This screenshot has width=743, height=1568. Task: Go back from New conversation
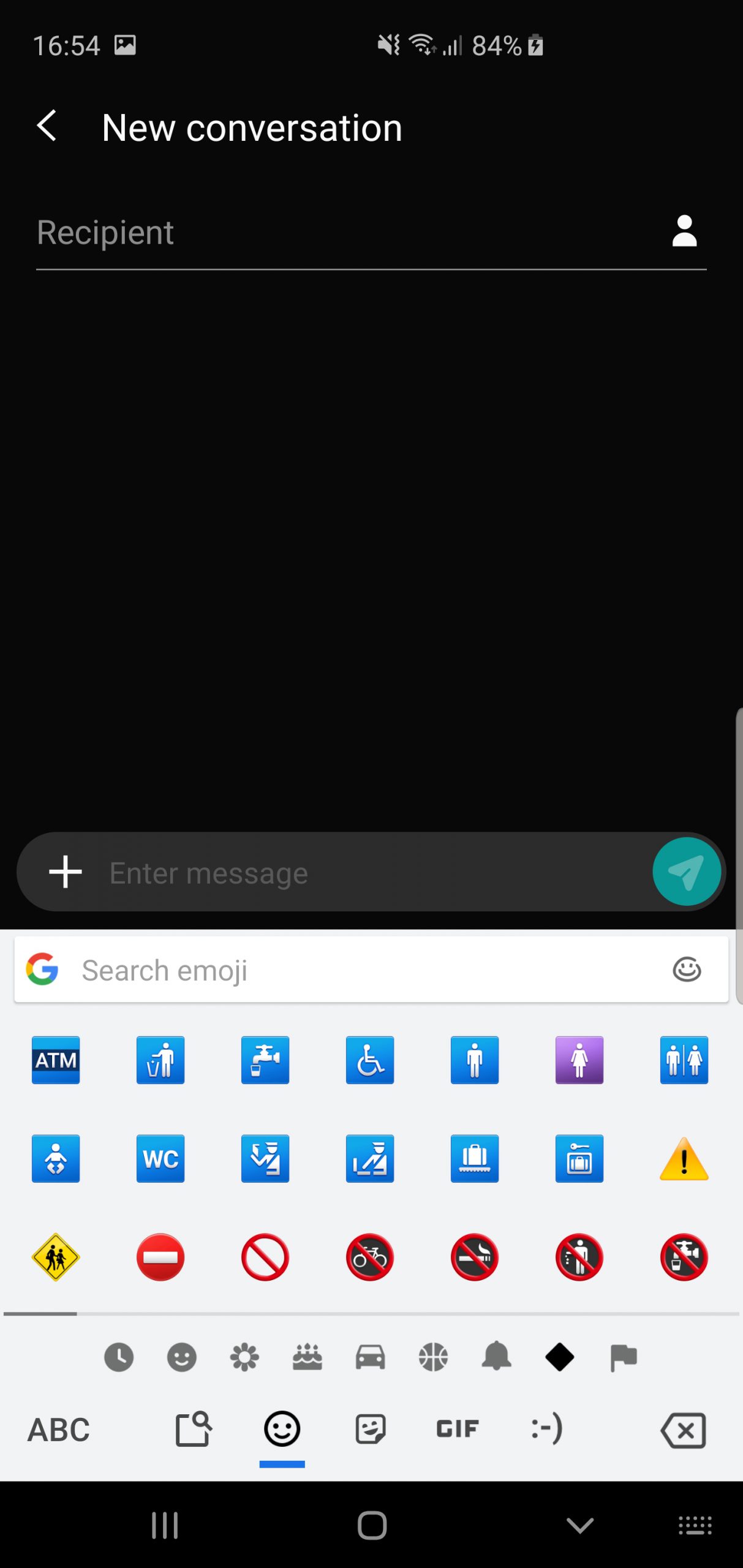click(x=47, y=126)
